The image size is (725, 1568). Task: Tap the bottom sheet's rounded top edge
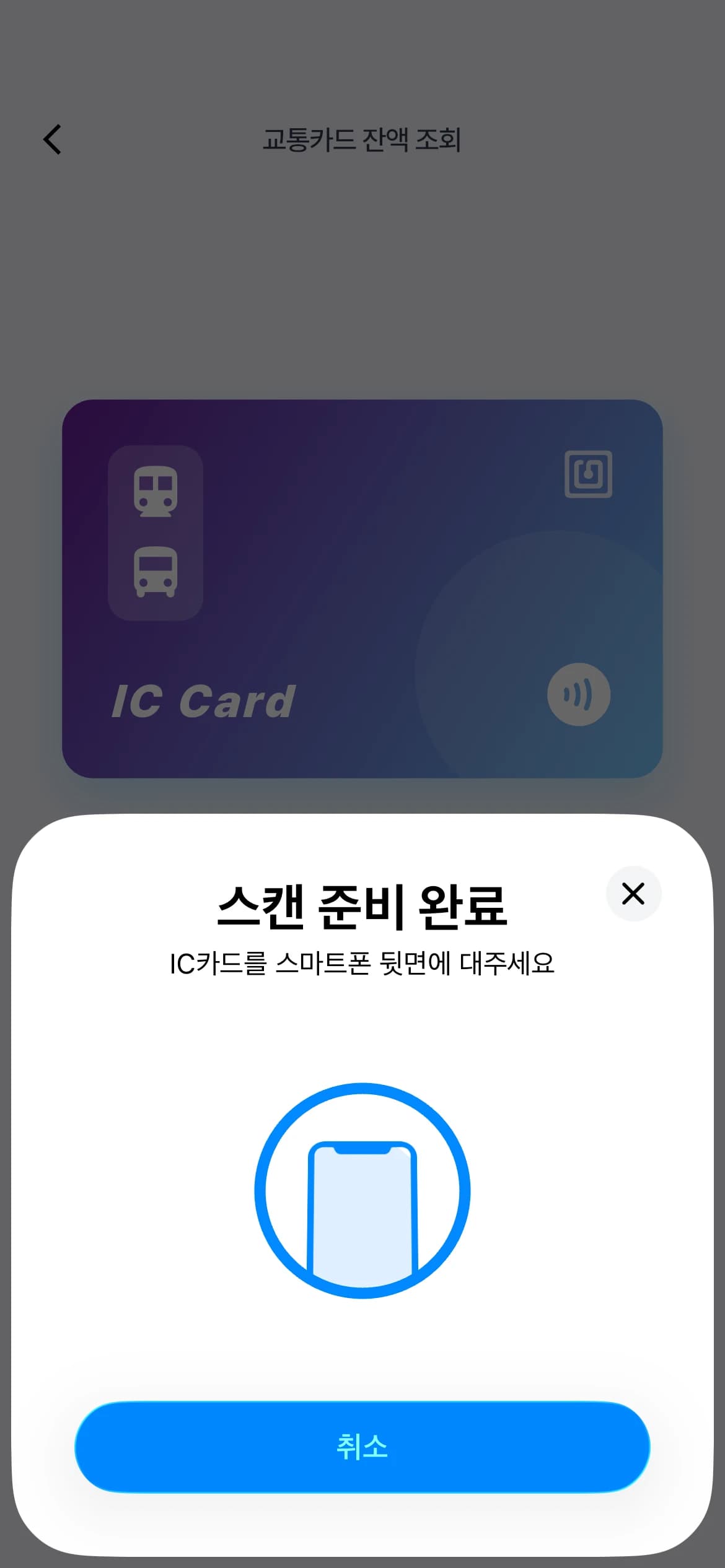[362, 827]
